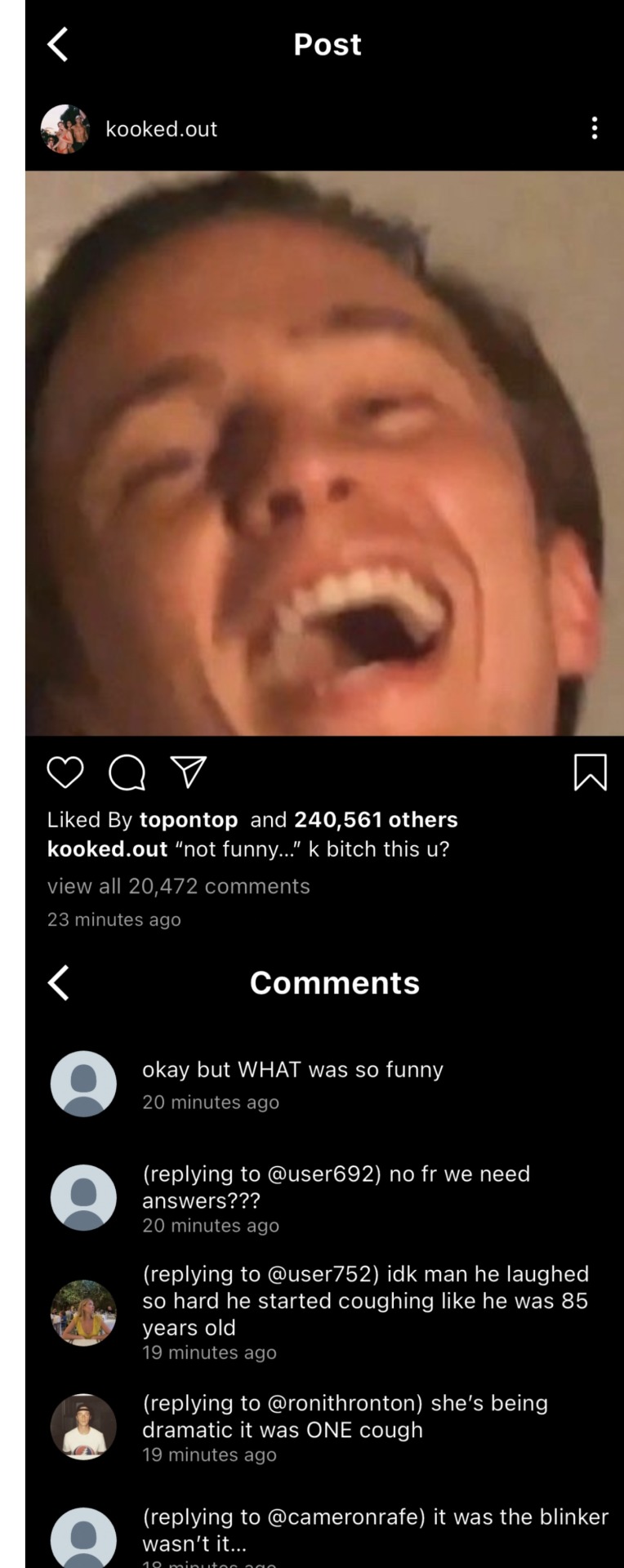View all 20,472 comments
This screenshot has height=1568, width=624.
(x=179, y=886)
